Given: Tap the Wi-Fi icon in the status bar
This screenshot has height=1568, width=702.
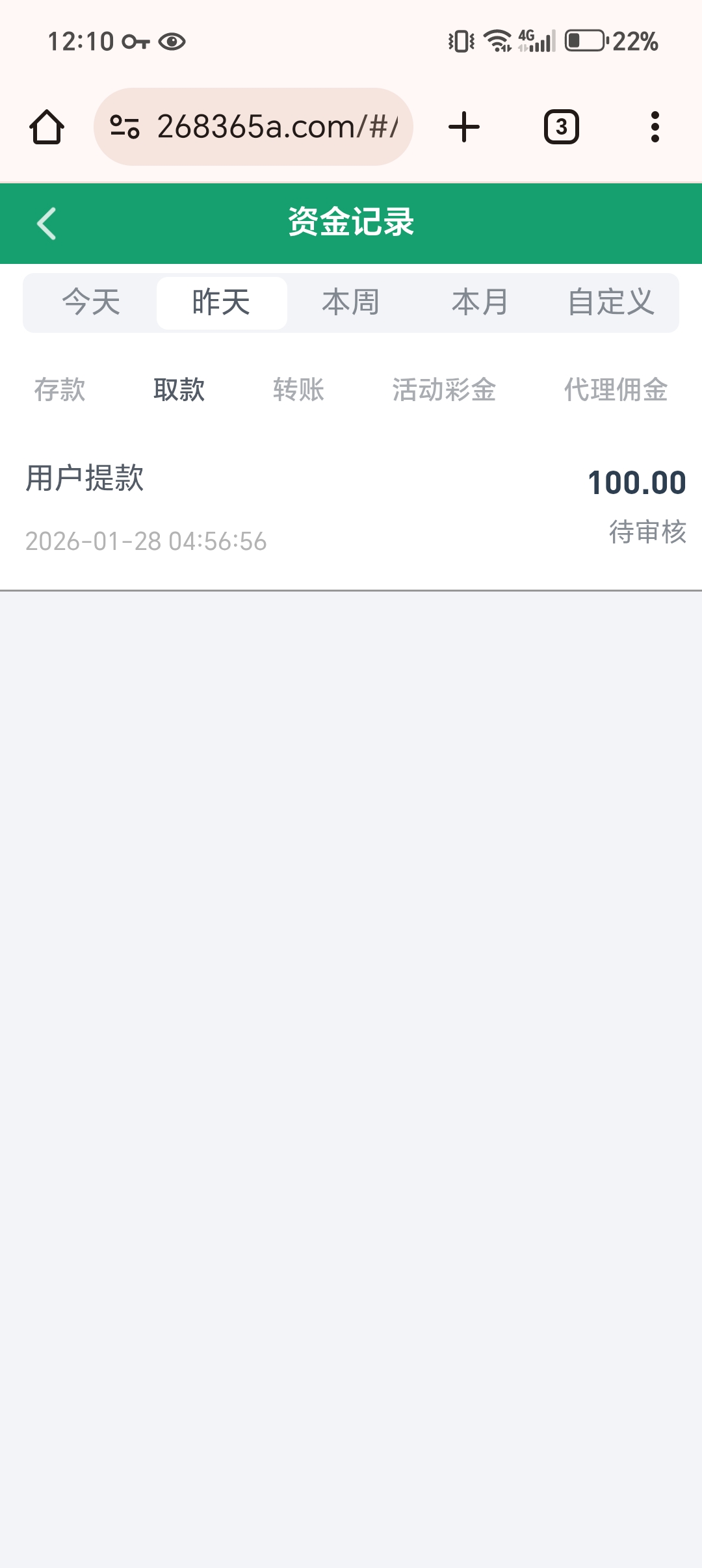Looking at the screenshot, I should (x=497, y=41).
